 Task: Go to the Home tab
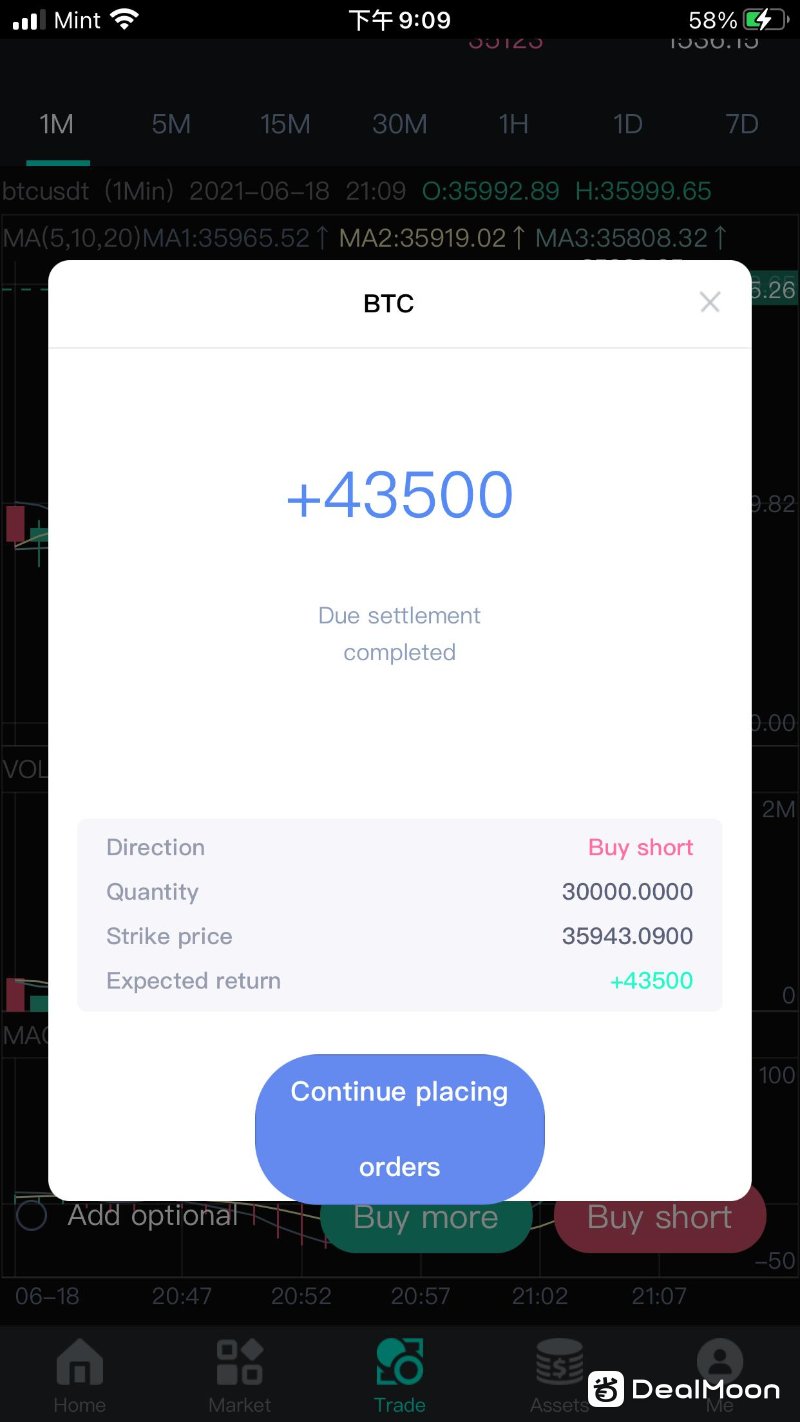pos(80,1376)
